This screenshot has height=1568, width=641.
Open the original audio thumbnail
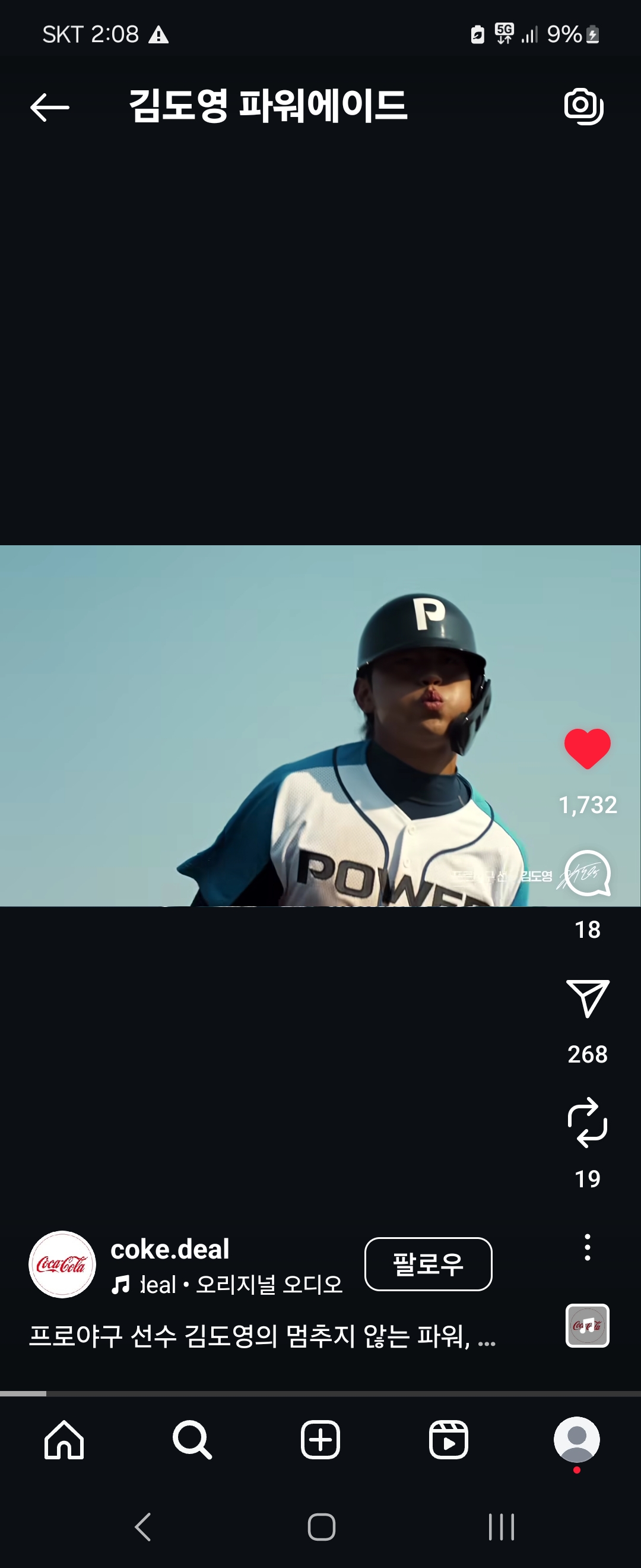pyautogui.click(x=588, y=1325)
